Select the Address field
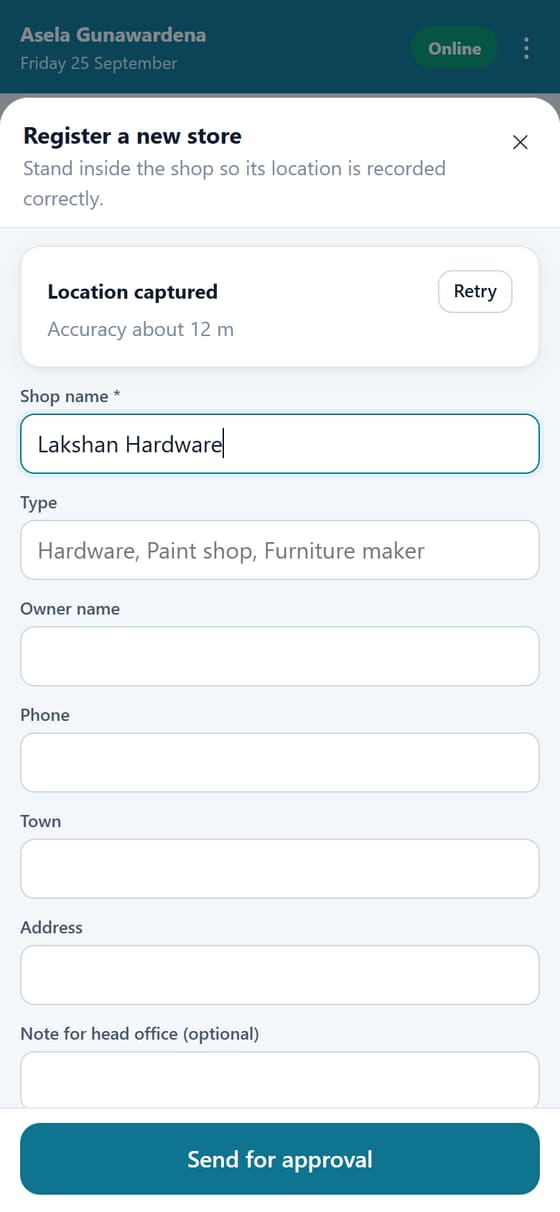 point(280,974)
